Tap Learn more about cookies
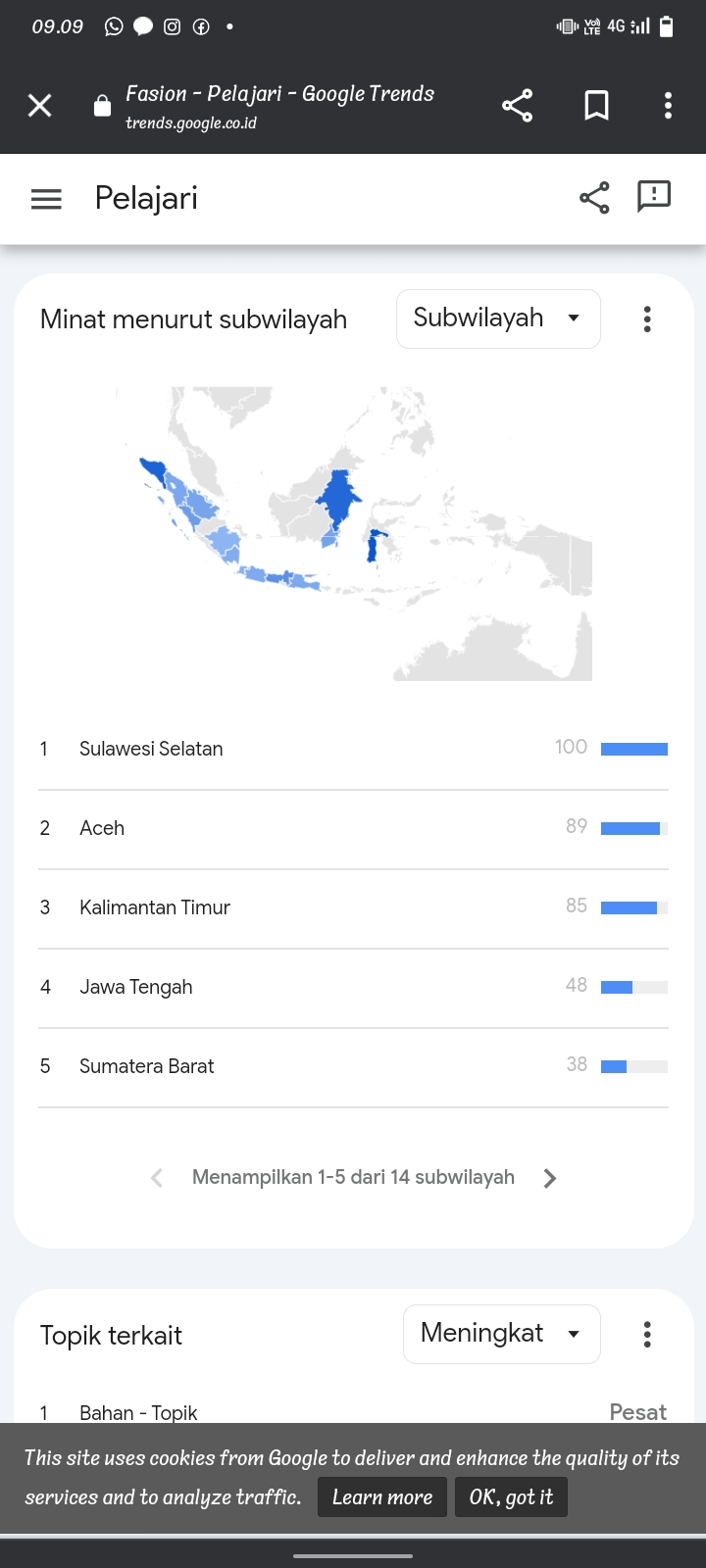The height and width of the screenshot is (1568, 706). tap(382, 1497)
